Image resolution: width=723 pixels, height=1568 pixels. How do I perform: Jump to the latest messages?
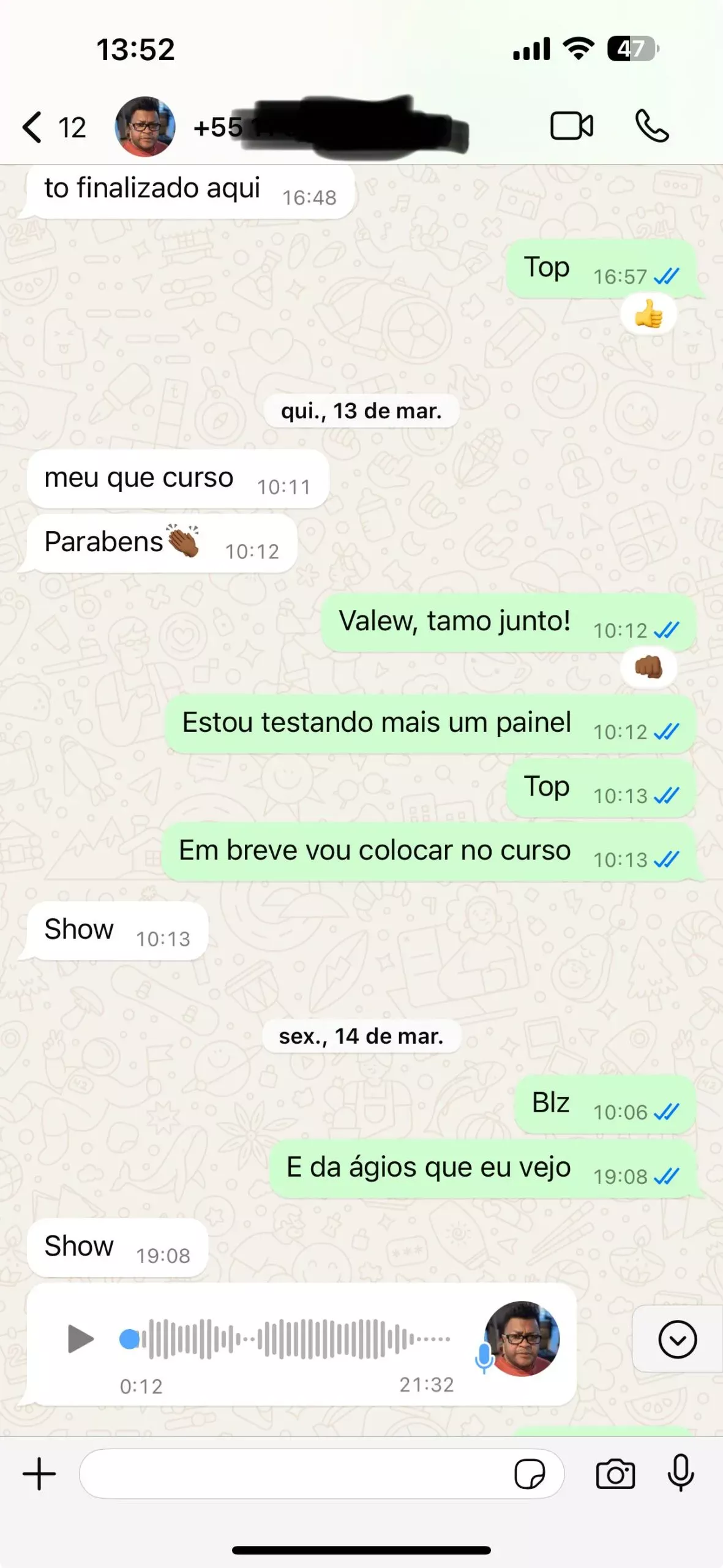point(677,1340)
